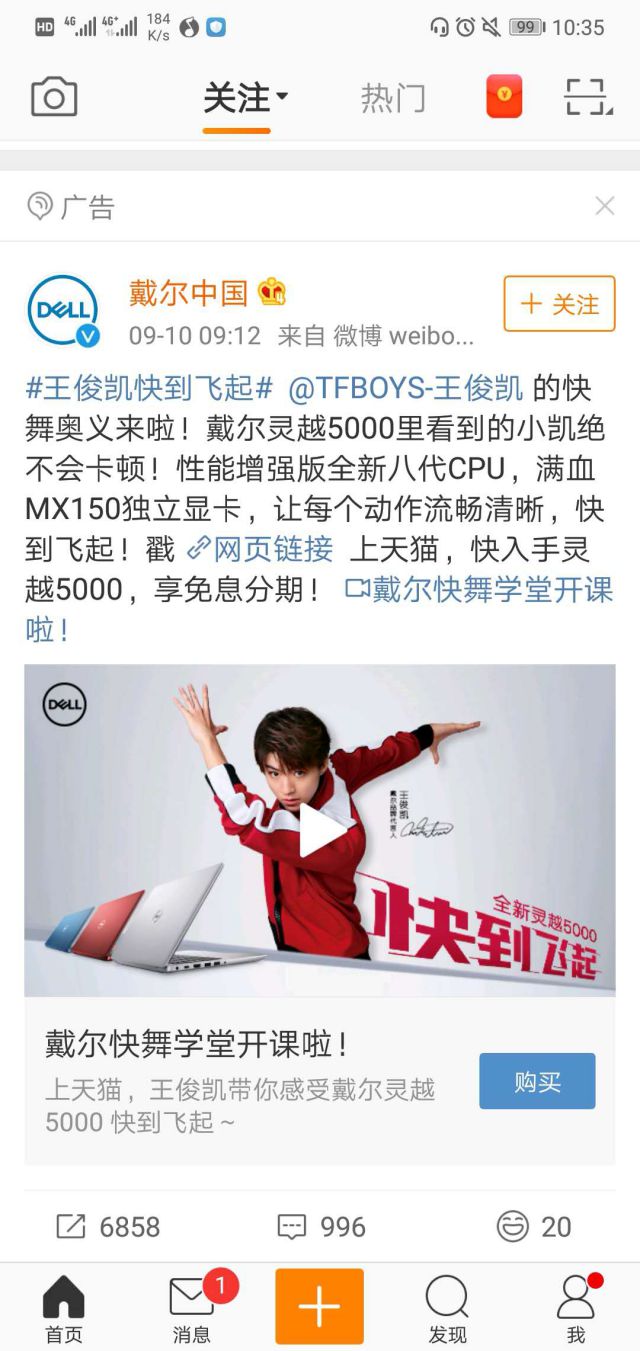The height and width of the screenshot is (1351, 640).
Task: Open the #王俊凯快到飞起# hashtag
Action: coord(149,389)
